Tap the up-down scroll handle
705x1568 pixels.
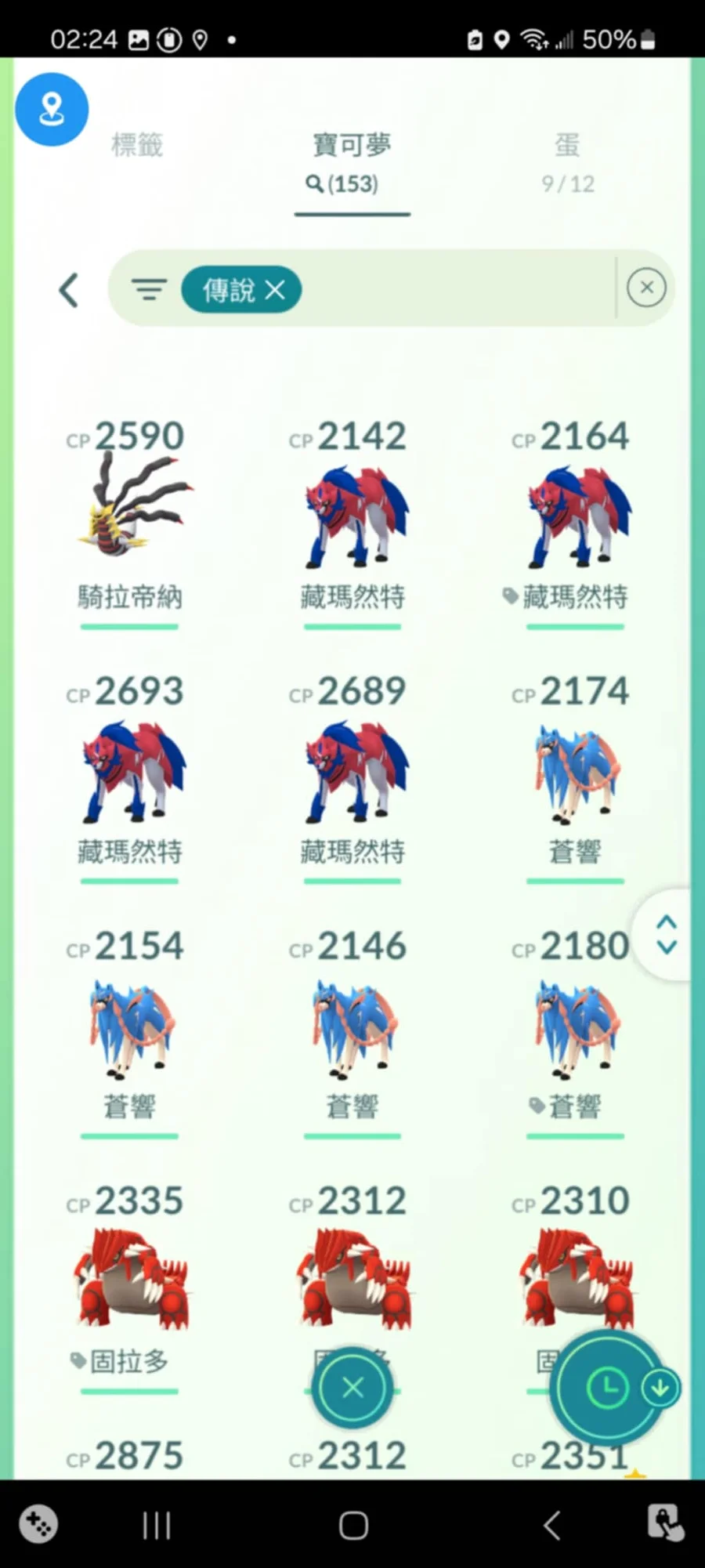pos(667,934)
